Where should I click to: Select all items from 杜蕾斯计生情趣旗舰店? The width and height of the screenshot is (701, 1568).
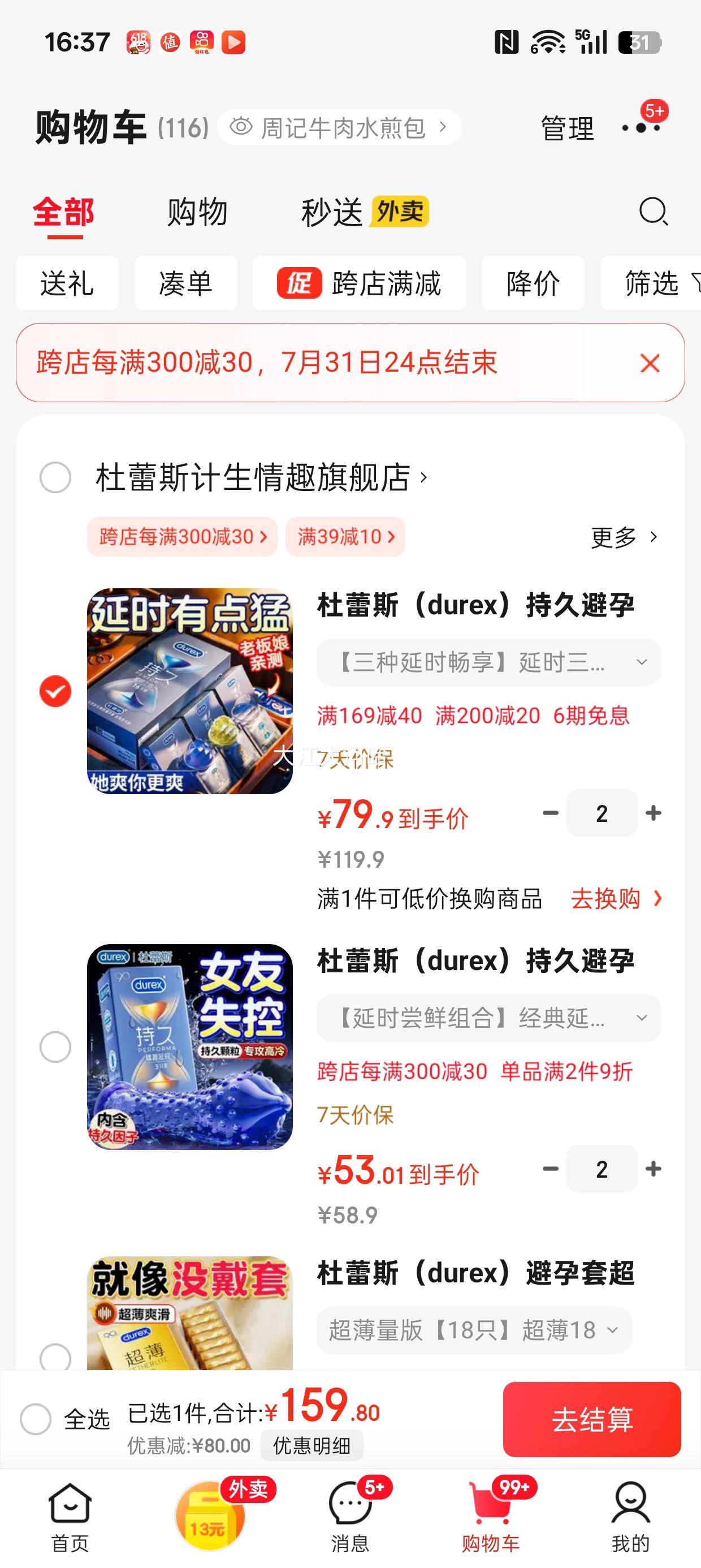55,477
